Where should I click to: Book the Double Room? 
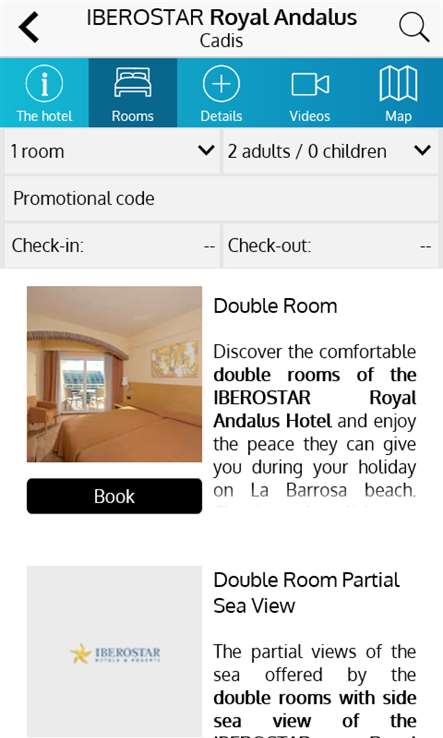(x=114, y=496)
